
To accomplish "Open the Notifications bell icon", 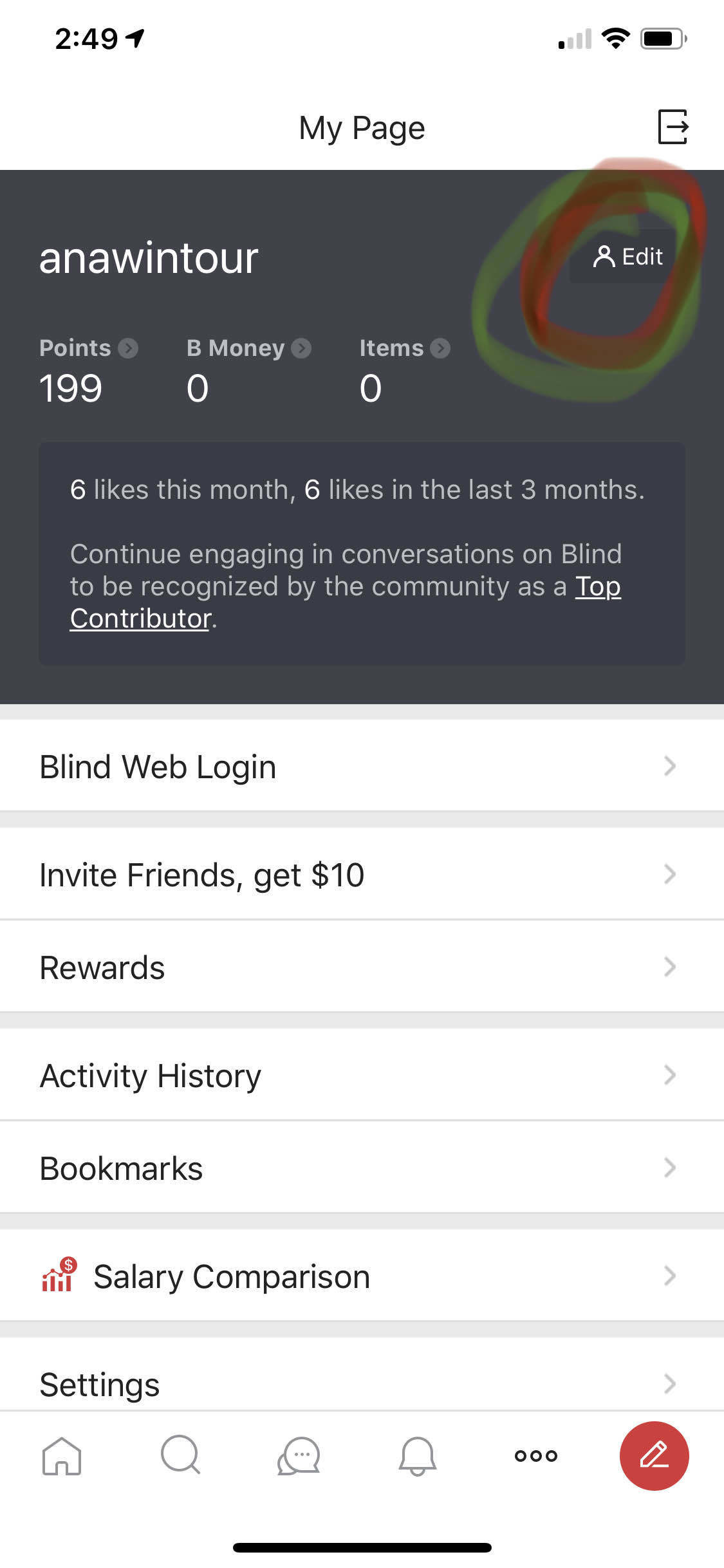I will [x=416, y=1458].
